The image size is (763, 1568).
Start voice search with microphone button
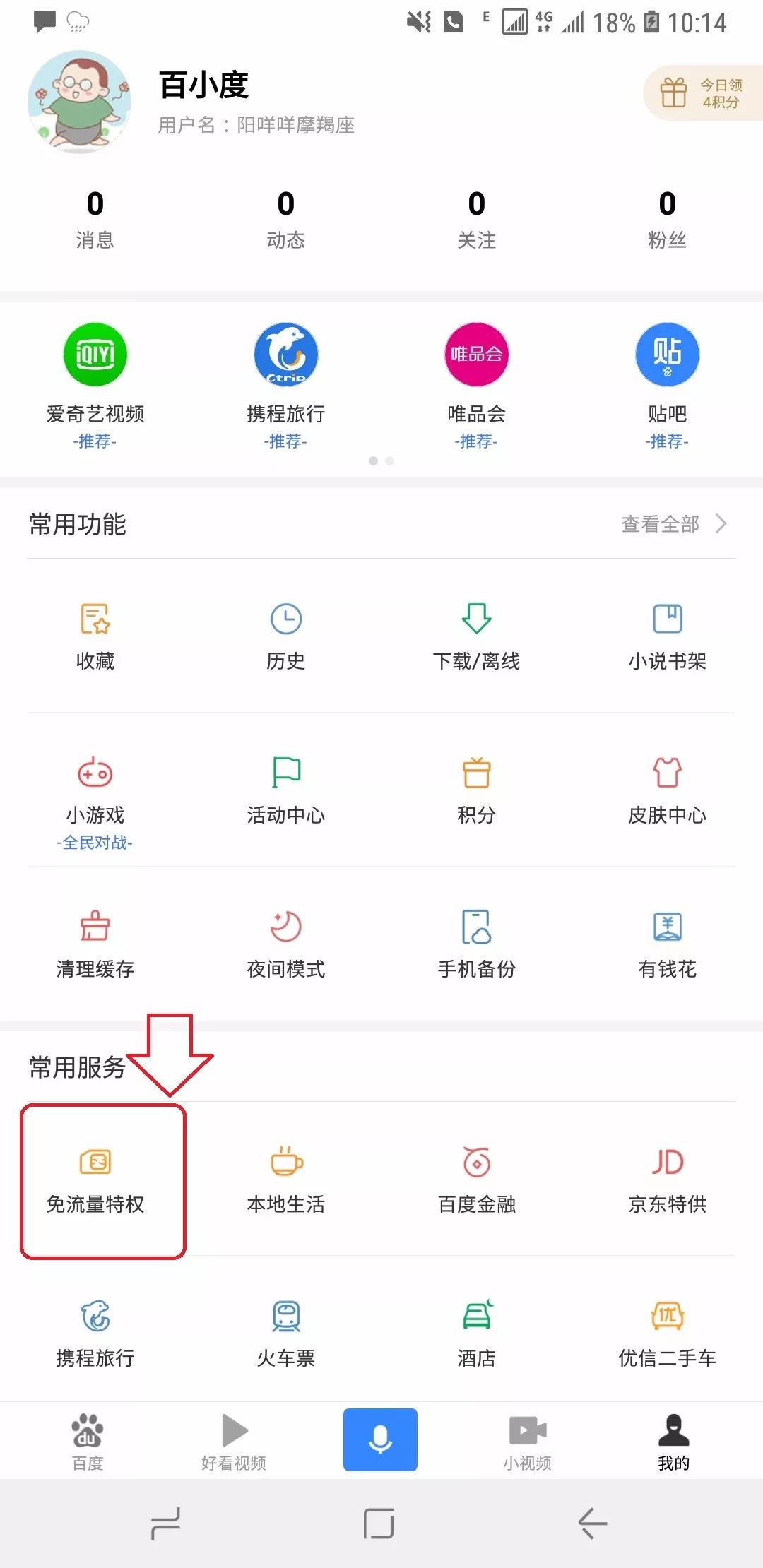click(x=380, y=1439)
